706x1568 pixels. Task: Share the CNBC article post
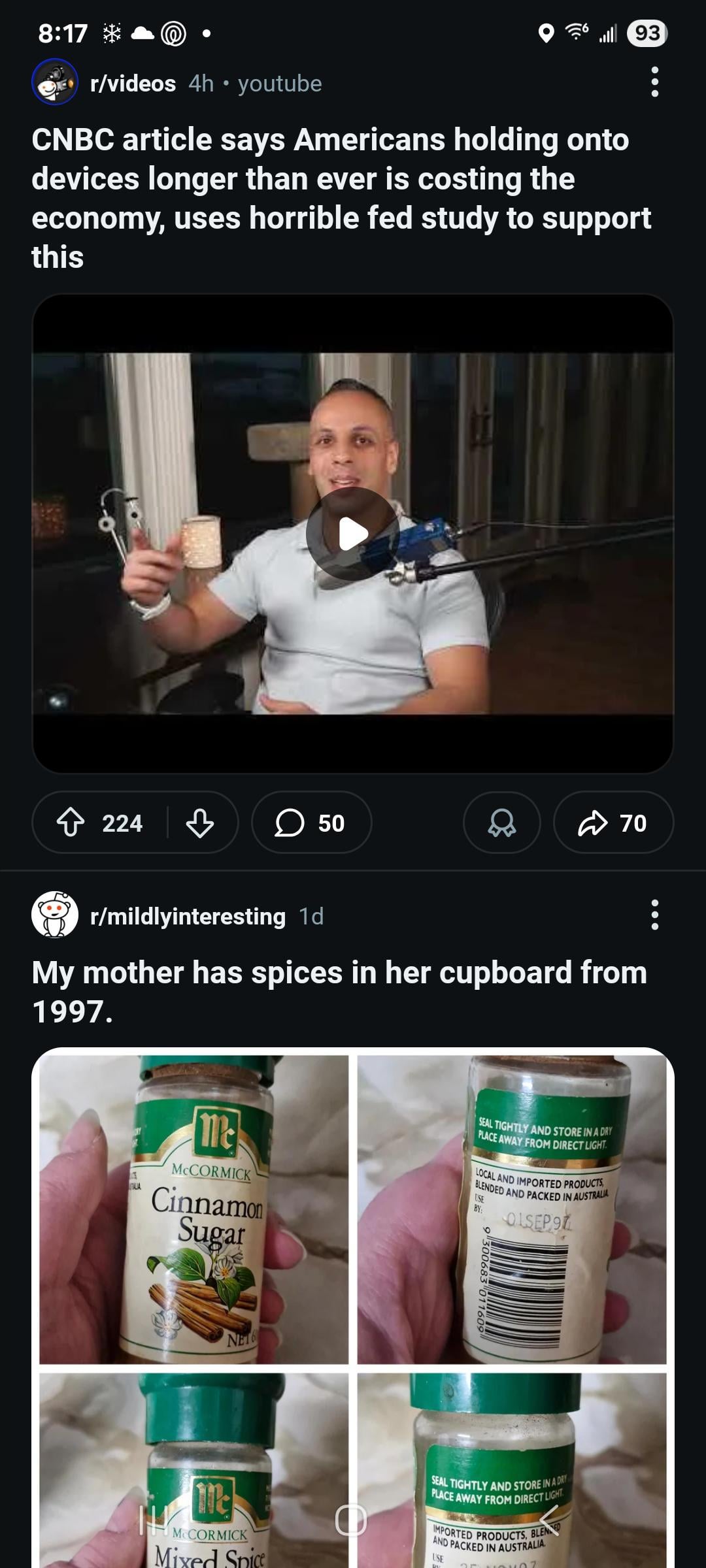coord(613,823)
